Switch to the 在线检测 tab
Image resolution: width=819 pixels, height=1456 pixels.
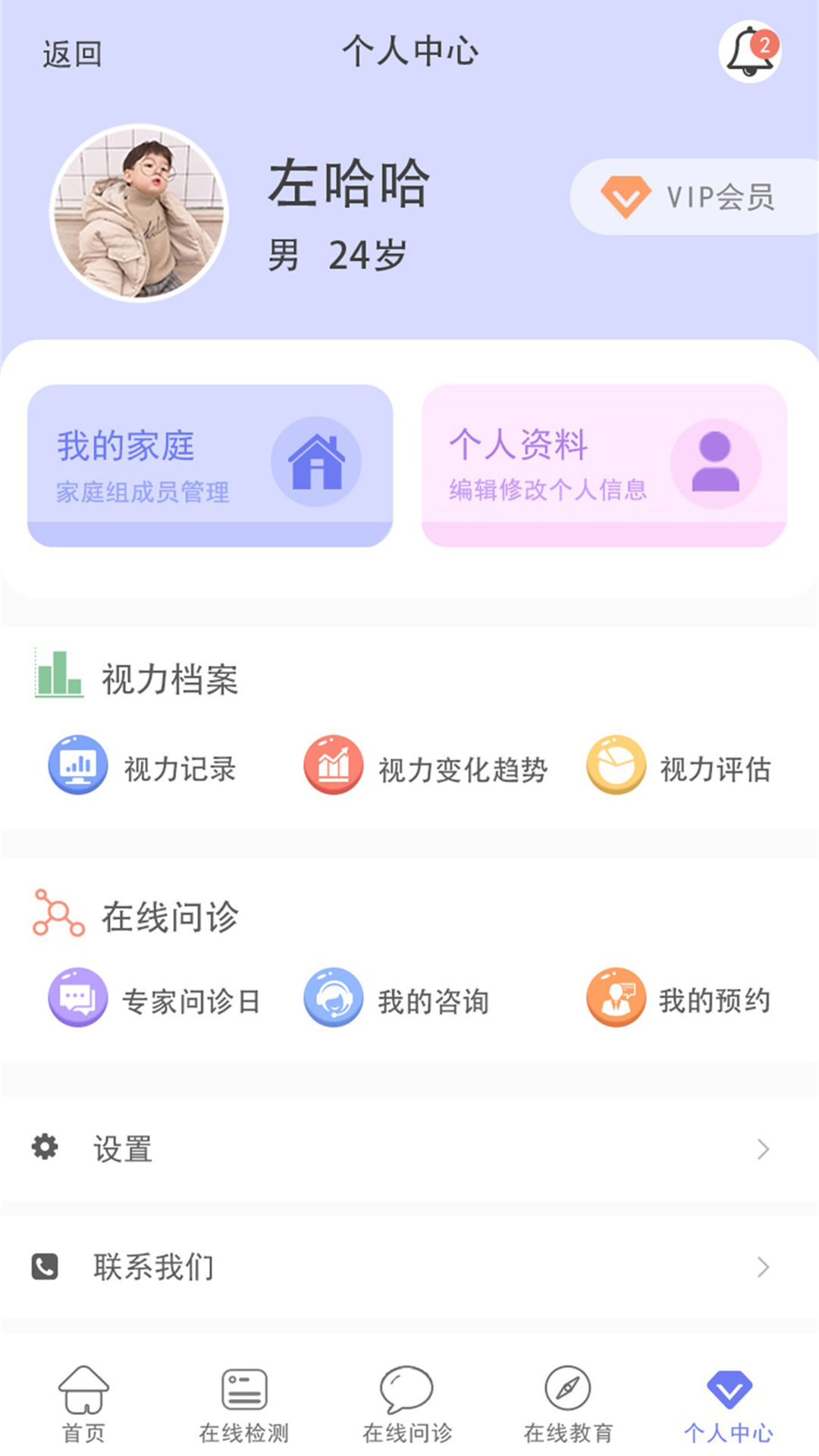pyautogui.click(x=244, y=1404)
